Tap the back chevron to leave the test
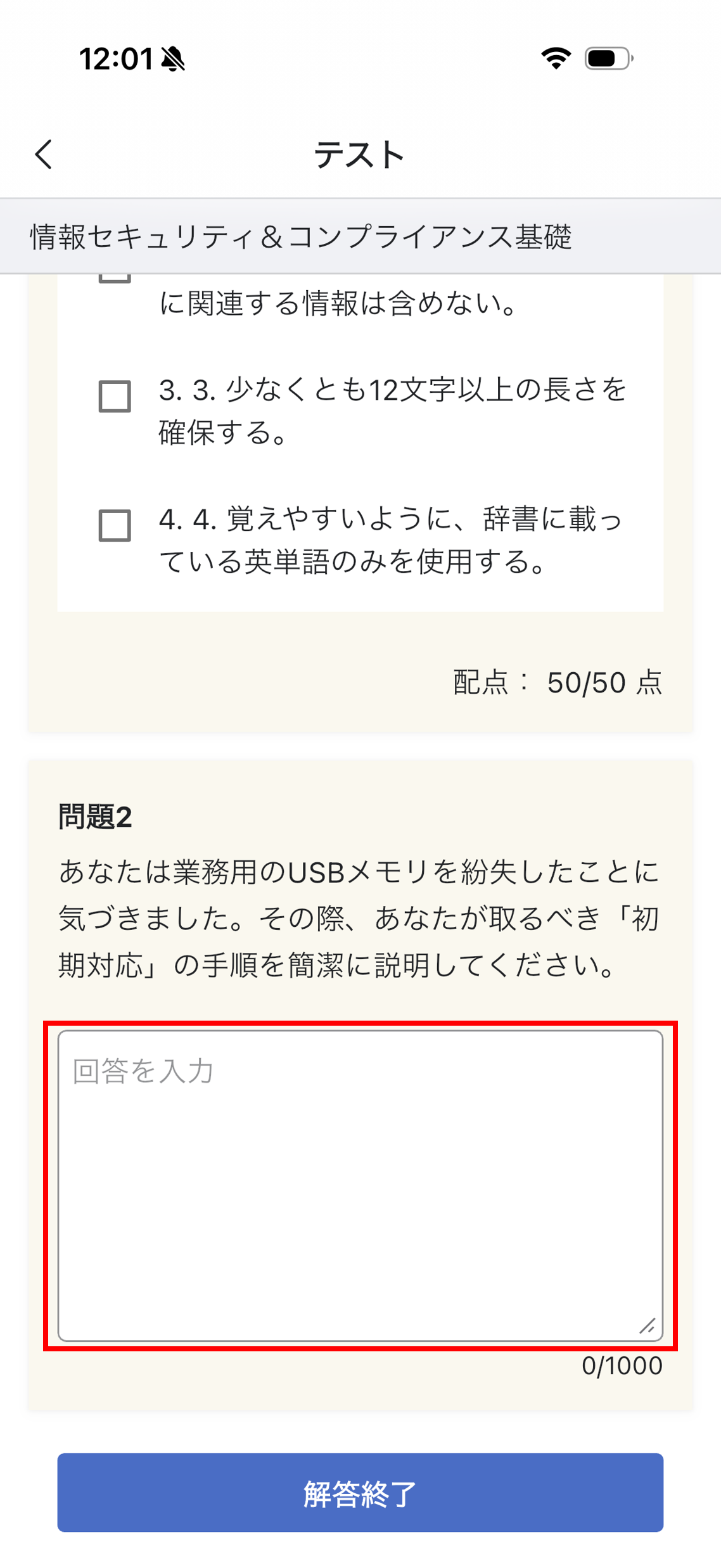Viewport: 721px width, 1568px height. (43, 154)
